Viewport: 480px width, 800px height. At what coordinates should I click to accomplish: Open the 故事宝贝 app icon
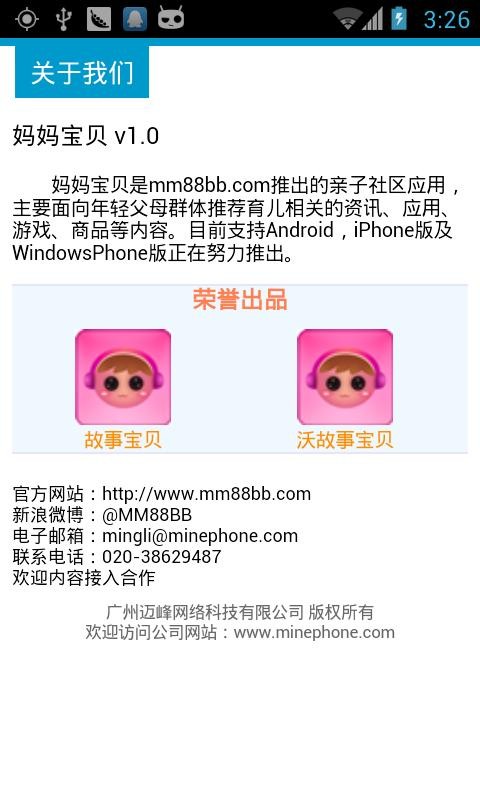click(x=123, y=377)
